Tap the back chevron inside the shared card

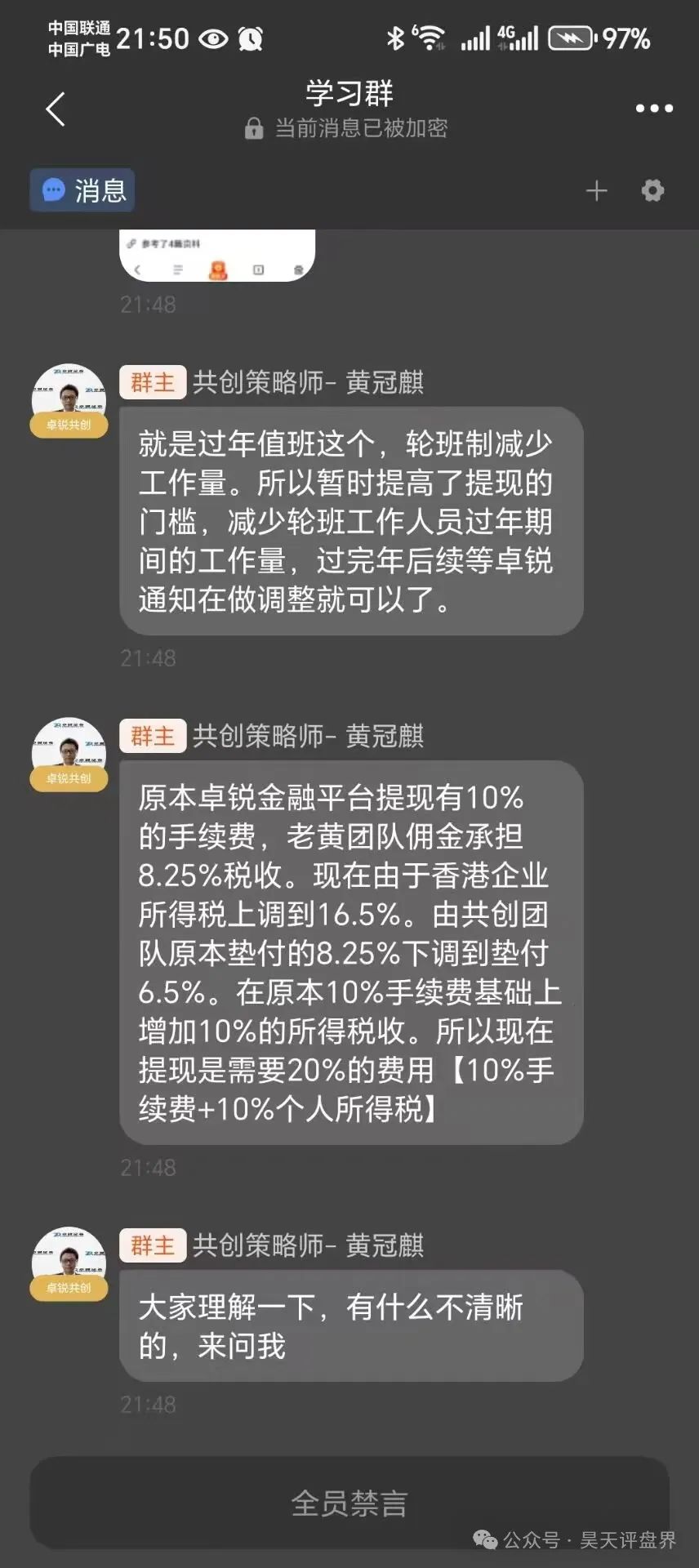(137, 269)
